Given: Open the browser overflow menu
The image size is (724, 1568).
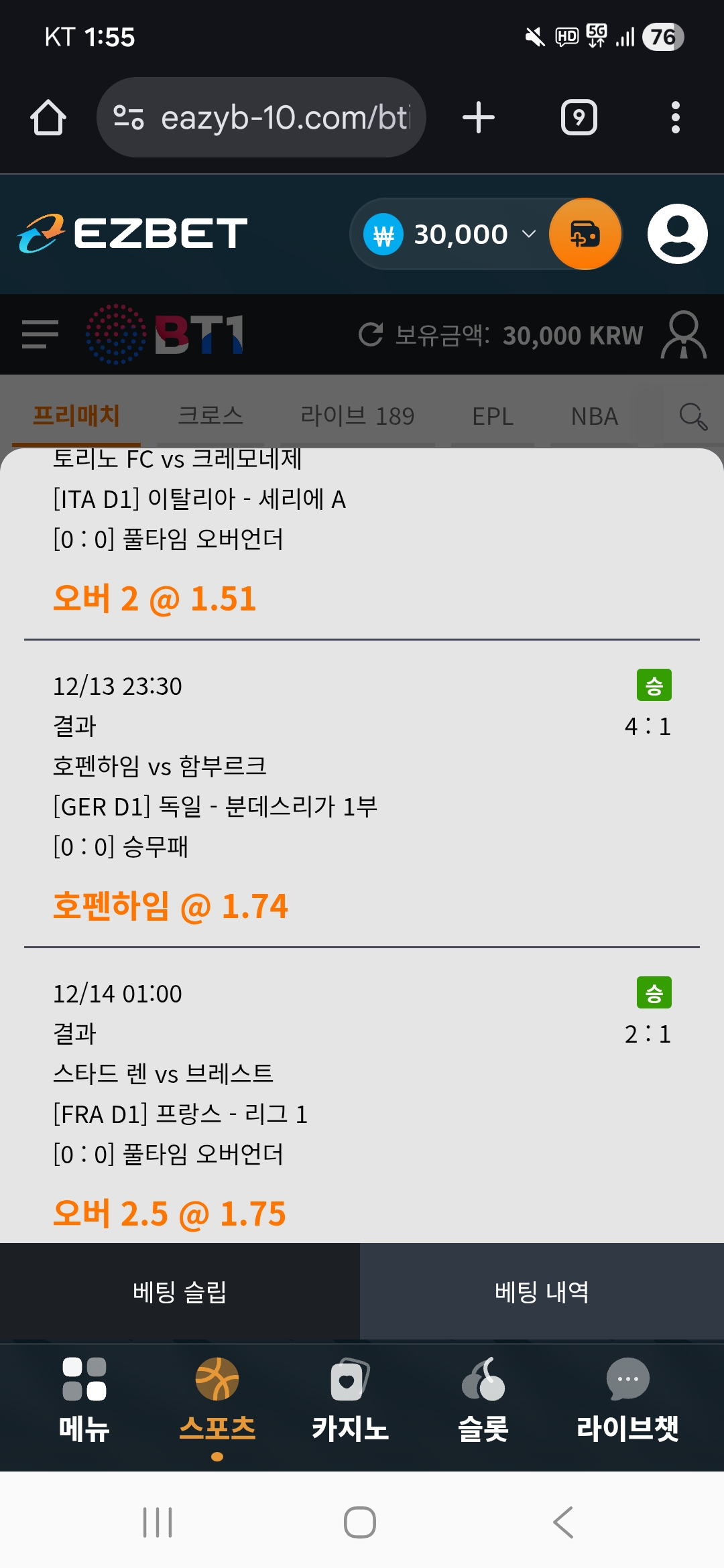Looking at the screenshot, I should click(675, 118).
